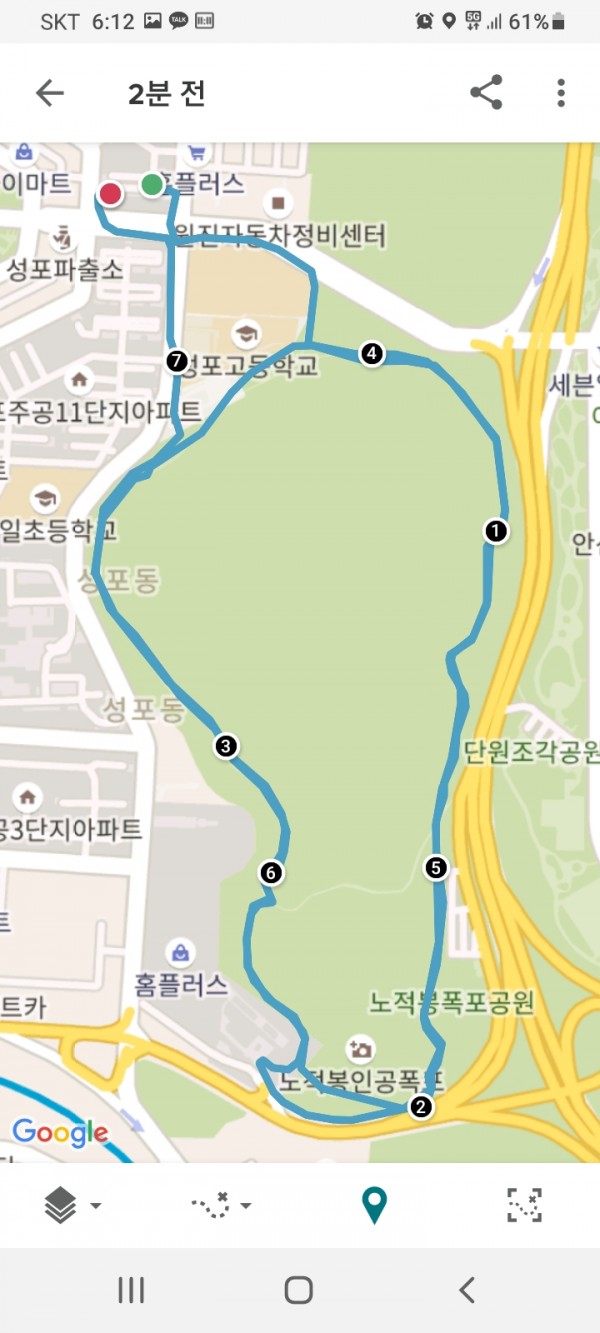This screenshot has height=1333, width=600.
Task: Select kilometer marker 5 on the route
Action: coord(435,867)
